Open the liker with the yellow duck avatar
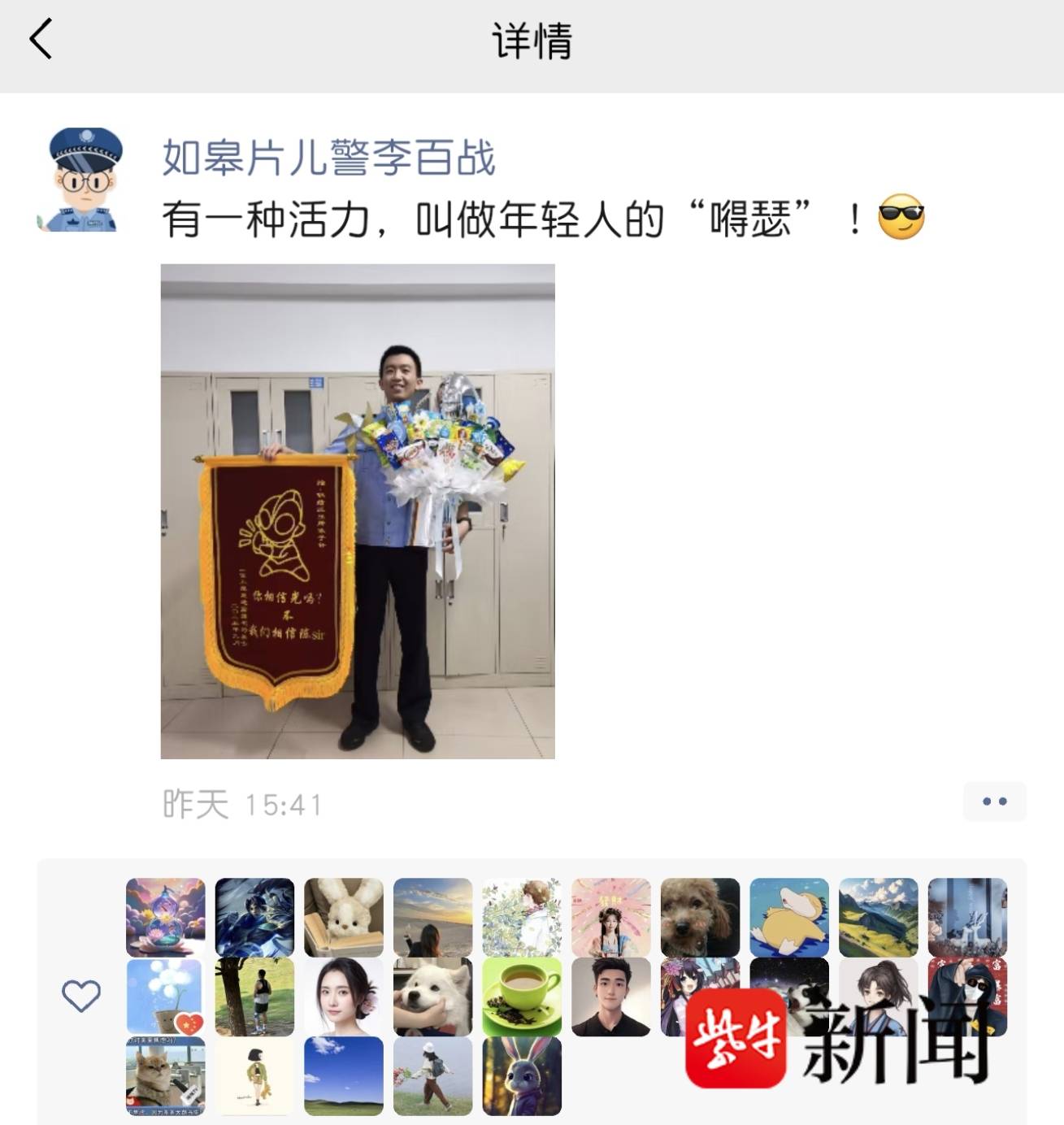Viewport: 1064px width, 1125px height. [789, 918]
